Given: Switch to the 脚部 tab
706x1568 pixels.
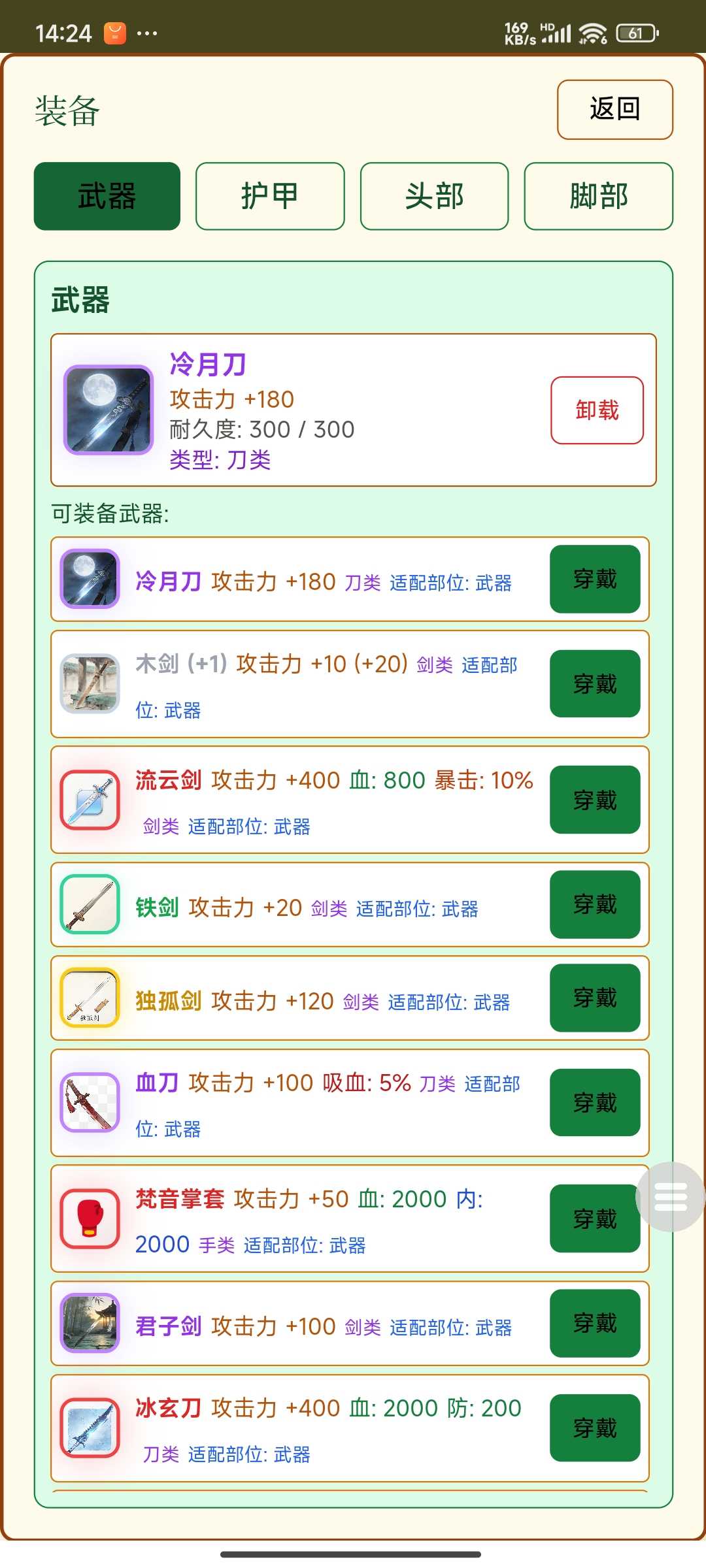Looking at the screenshot, I should tap(598, 196).
